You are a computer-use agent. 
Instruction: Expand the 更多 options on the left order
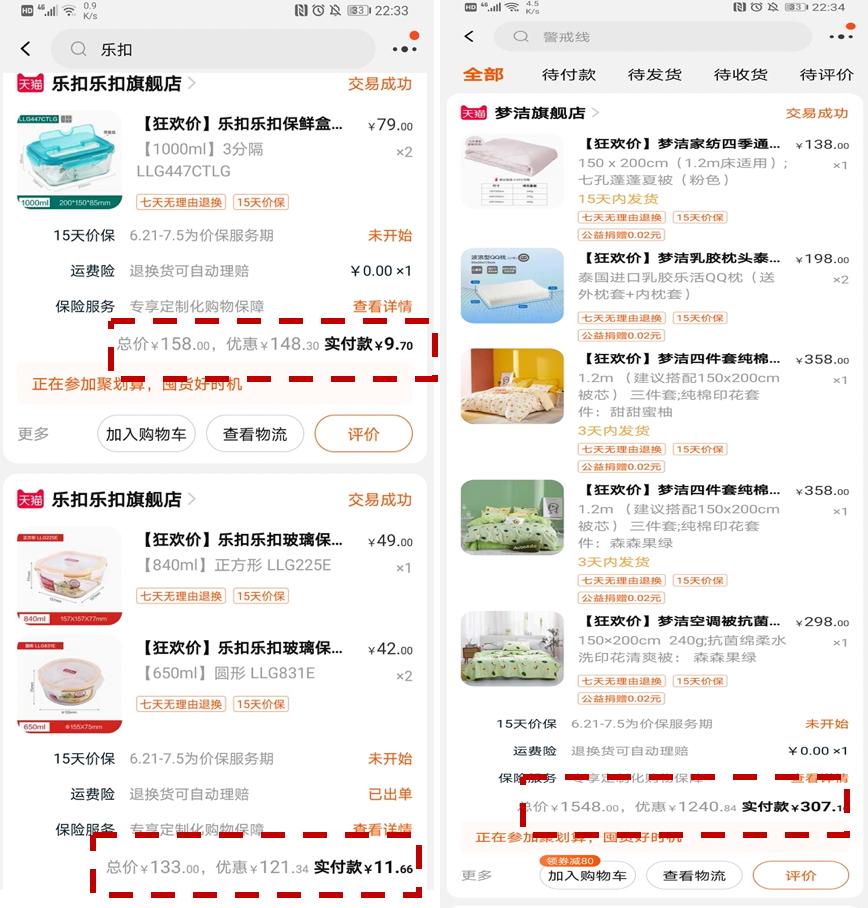click(x=31, y=435)
